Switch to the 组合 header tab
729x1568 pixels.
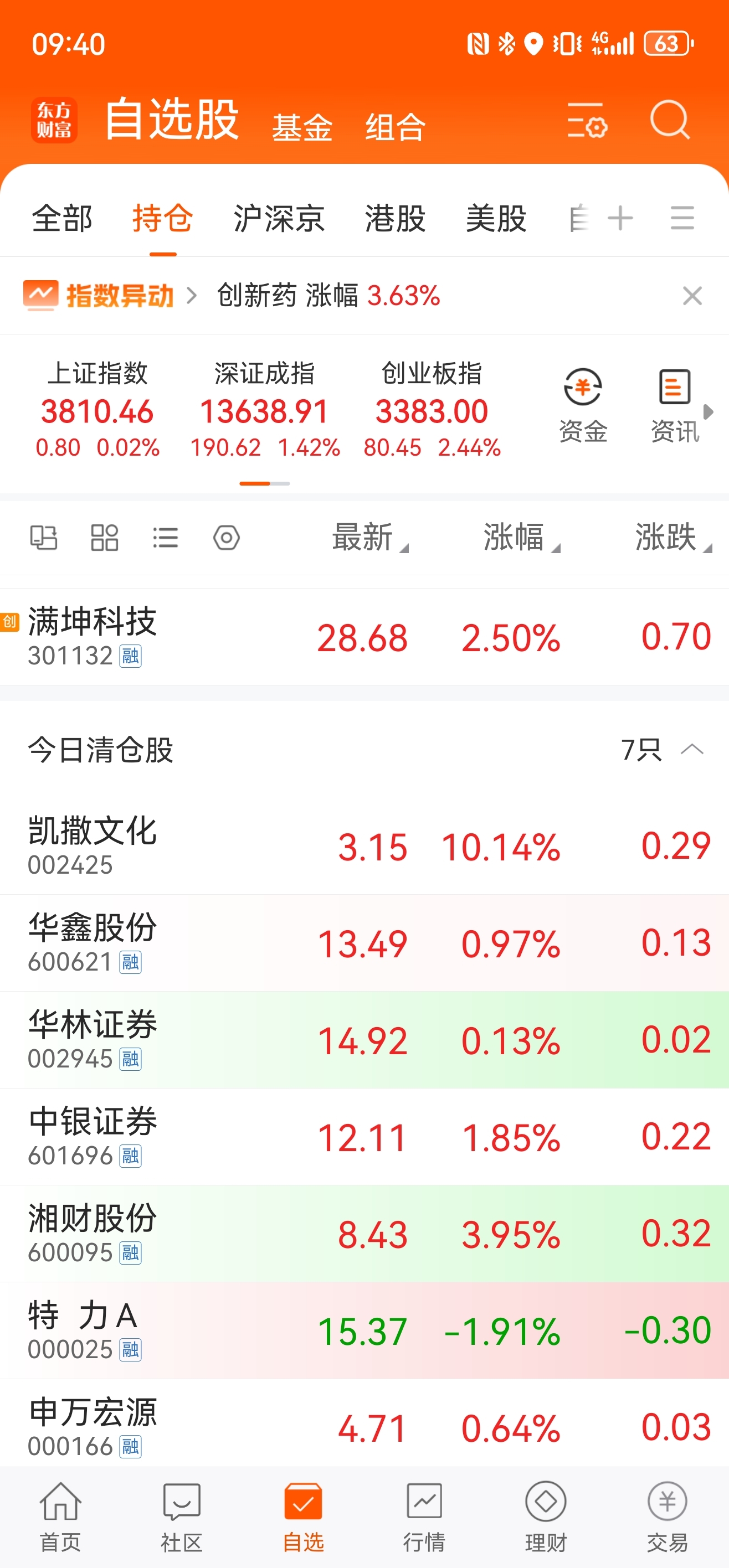coord(396,127)
